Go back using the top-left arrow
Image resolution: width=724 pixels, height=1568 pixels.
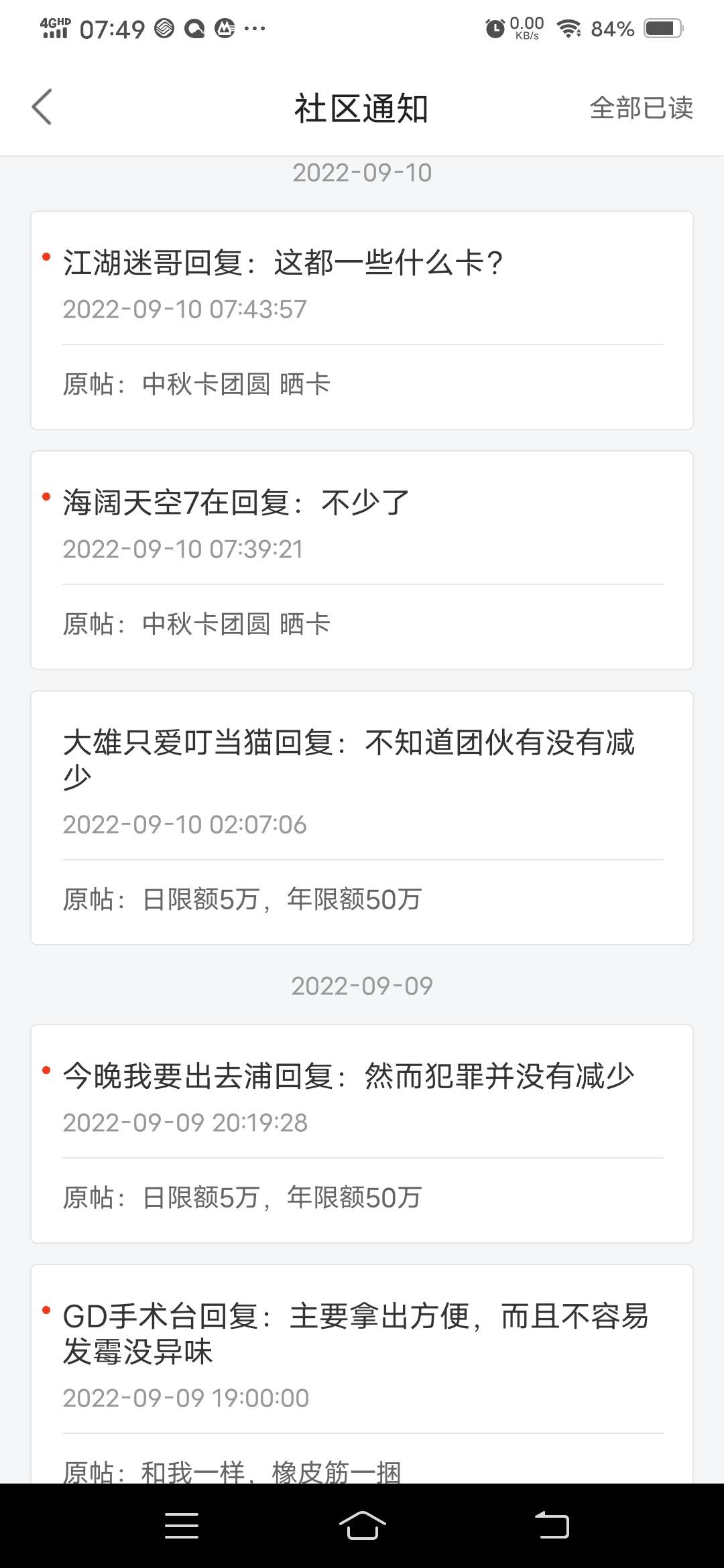coord(42,107)
